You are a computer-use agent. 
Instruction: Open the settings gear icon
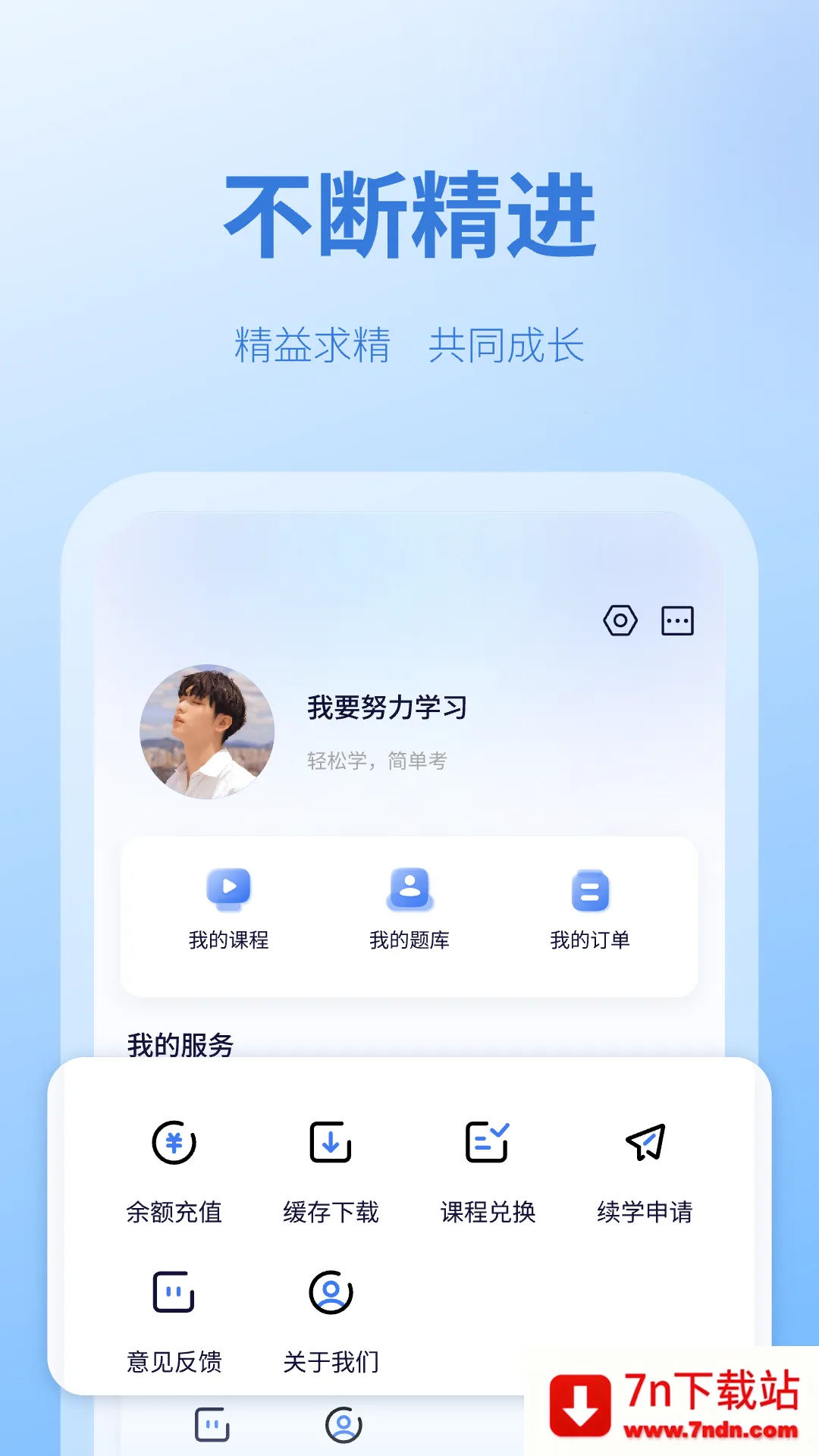click(x=622, y=620)
